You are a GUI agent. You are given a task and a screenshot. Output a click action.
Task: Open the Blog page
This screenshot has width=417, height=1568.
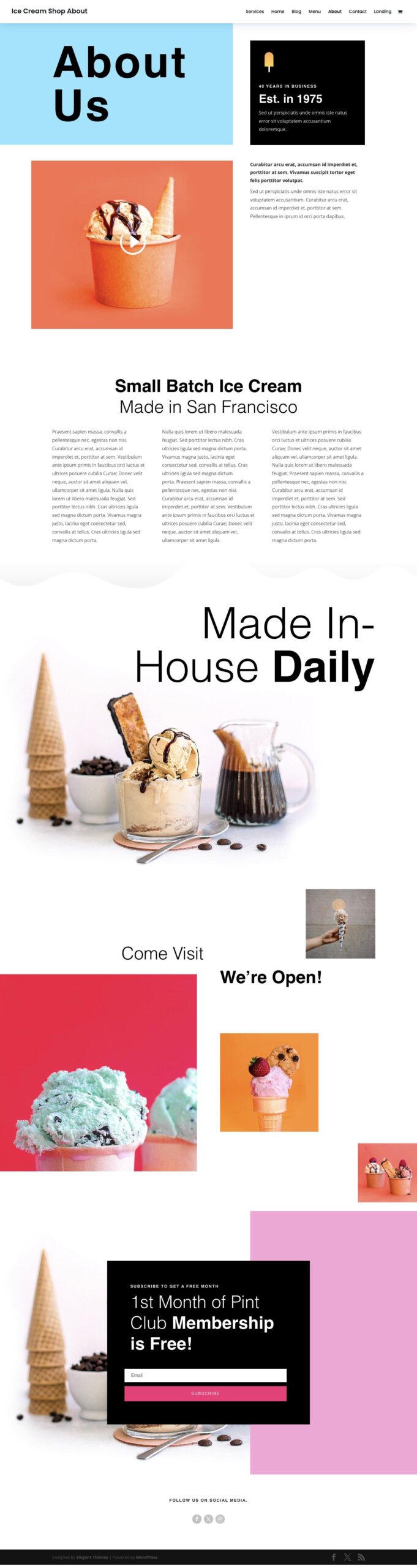[296, 12]
